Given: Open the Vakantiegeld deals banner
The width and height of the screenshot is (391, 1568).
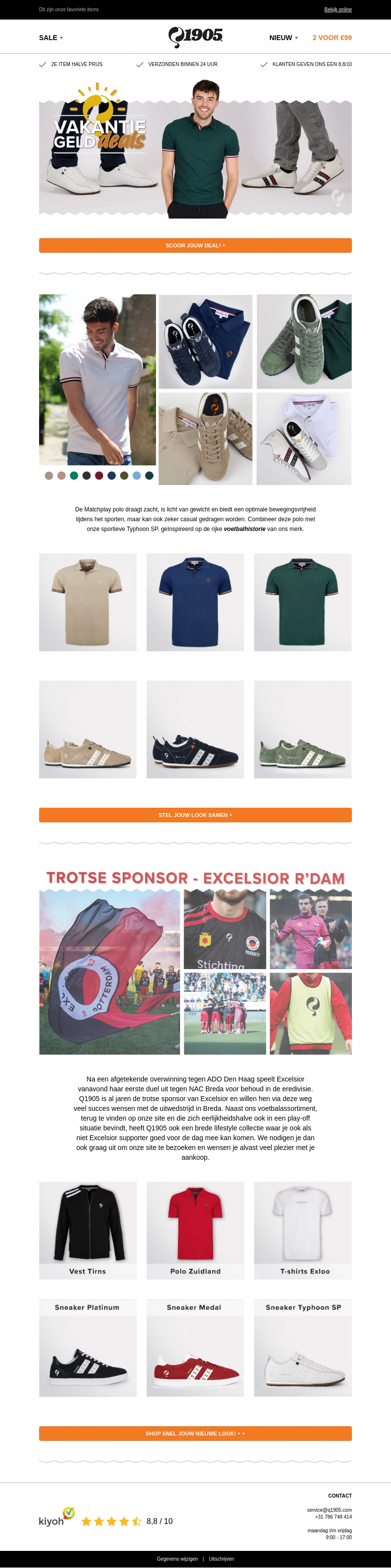Looking at the screenshot, I should [195, 152].
